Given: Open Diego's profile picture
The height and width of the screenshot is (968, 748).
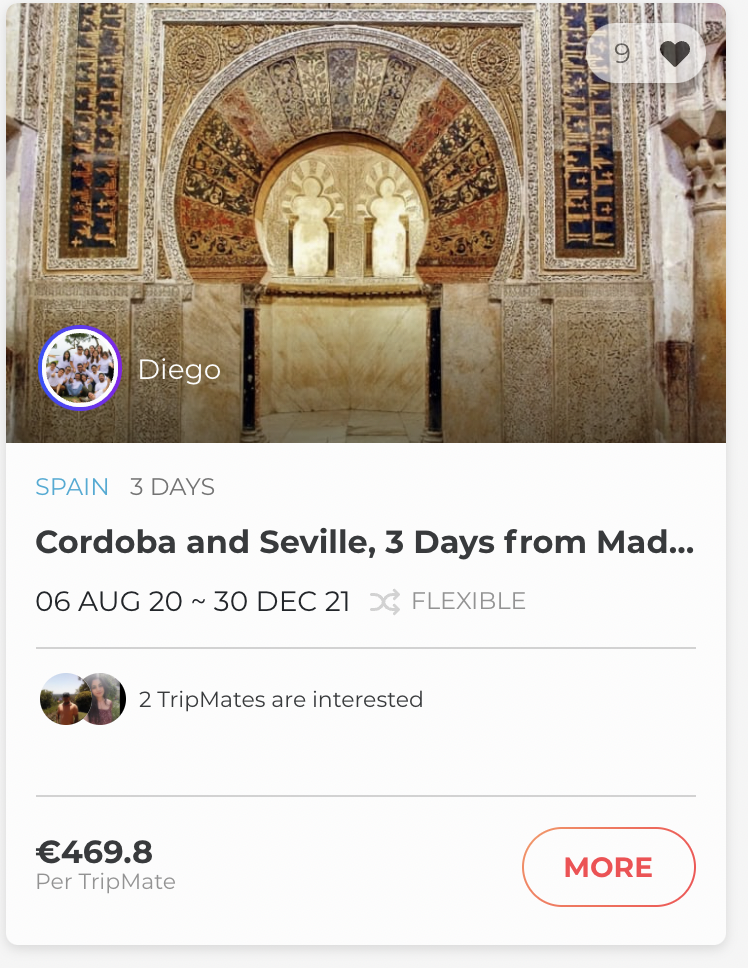Looking at the screenshot, I should pyautogui.click(x=80, y=369).
